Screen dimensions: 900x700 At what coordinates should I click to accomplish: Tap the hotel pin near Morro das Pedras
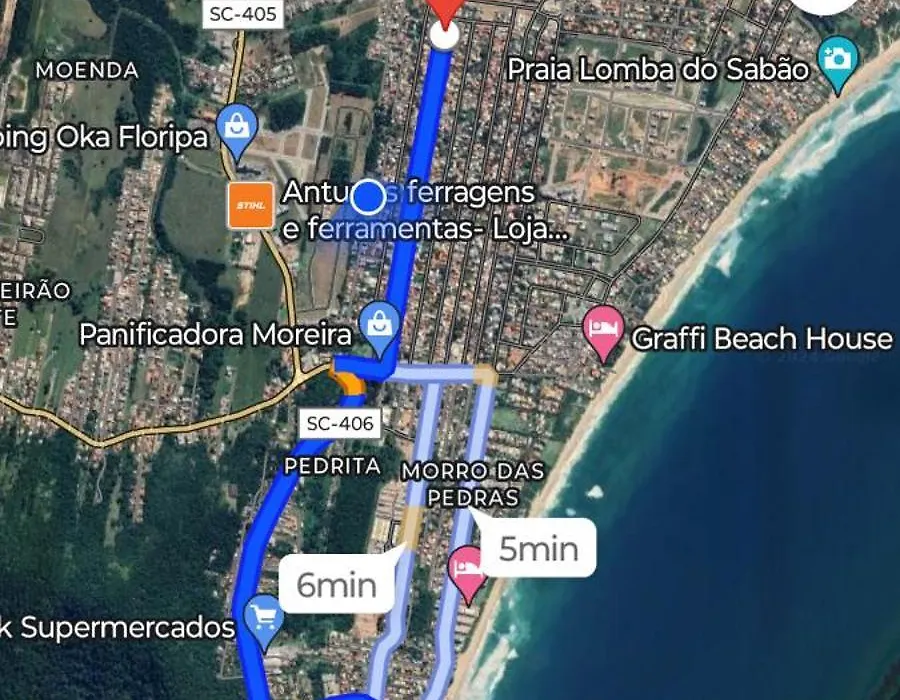point(468,570)
